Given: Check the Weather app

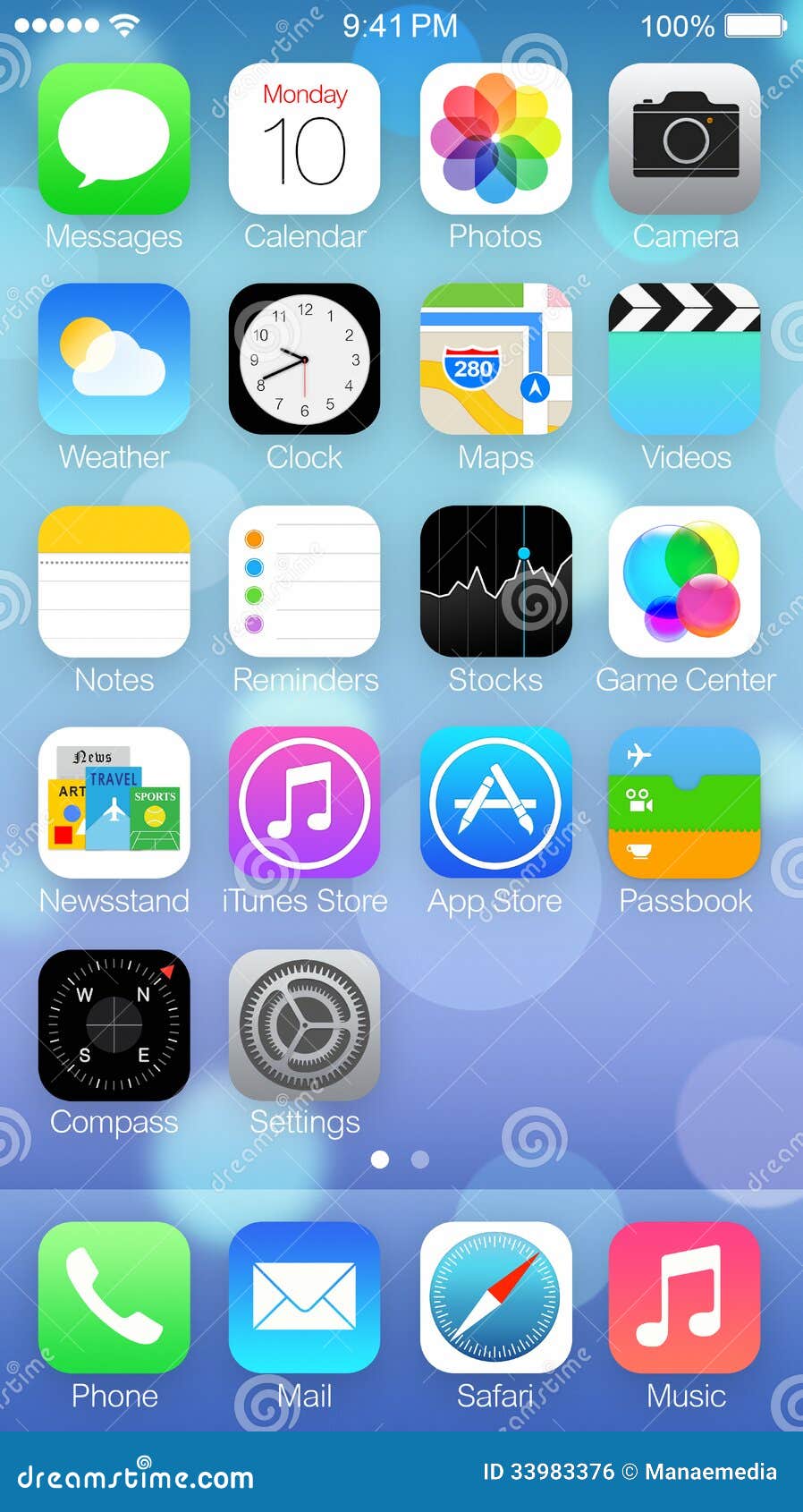Looking at the screenshot, I should 114,360.
